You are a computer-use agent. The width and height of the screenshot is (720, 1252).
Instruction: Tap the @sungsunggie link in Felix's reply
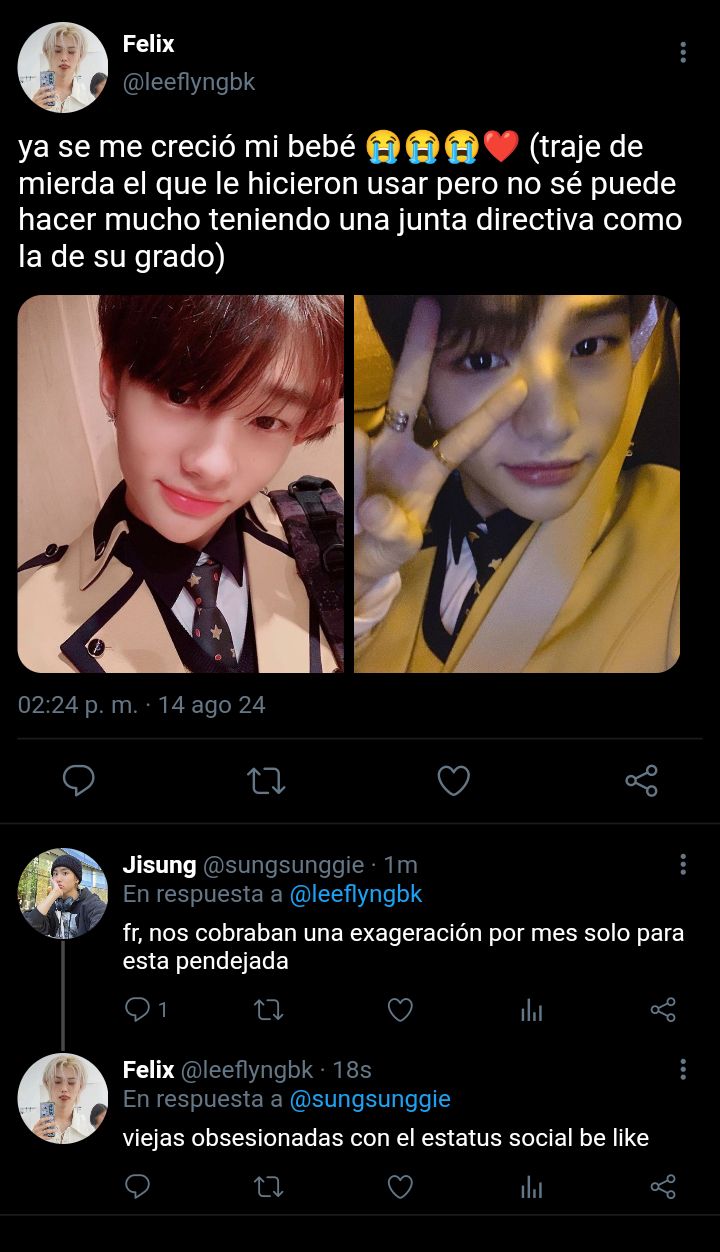pos(370,1099)
